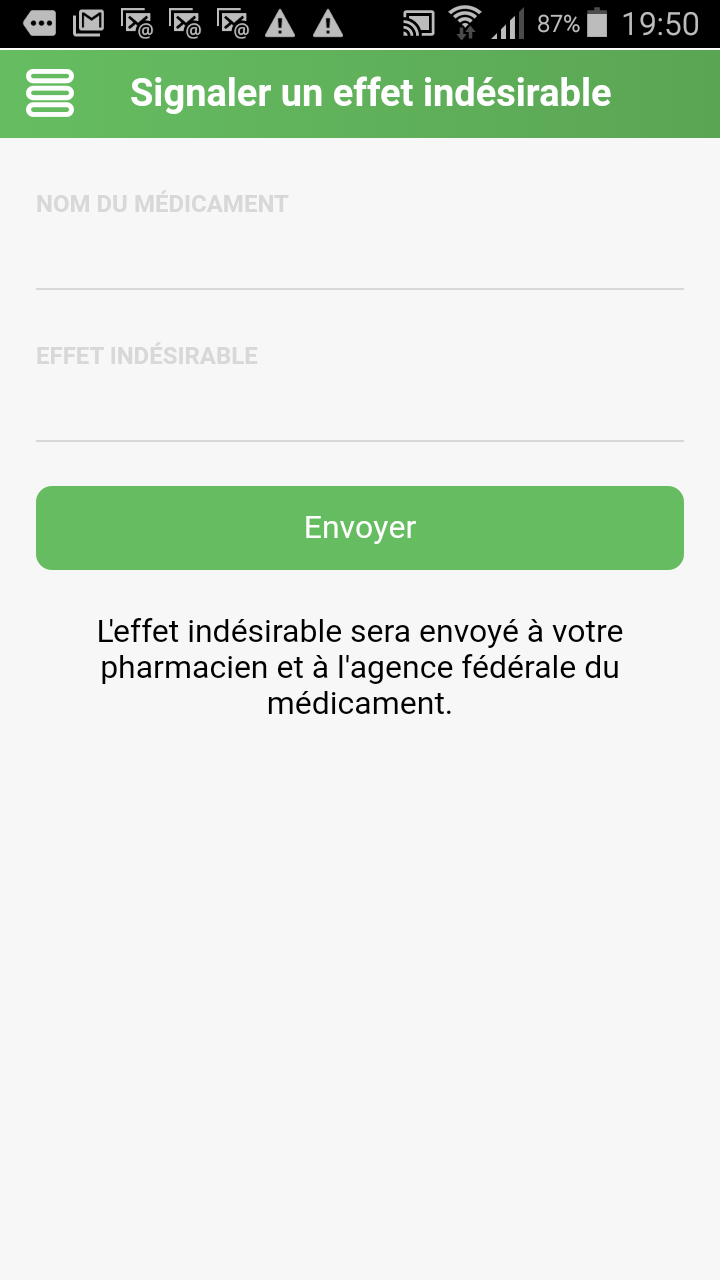The image size is (720, 1280).
Task: Tap the three-dot overflow notification icon
Action: pos(39,22)
